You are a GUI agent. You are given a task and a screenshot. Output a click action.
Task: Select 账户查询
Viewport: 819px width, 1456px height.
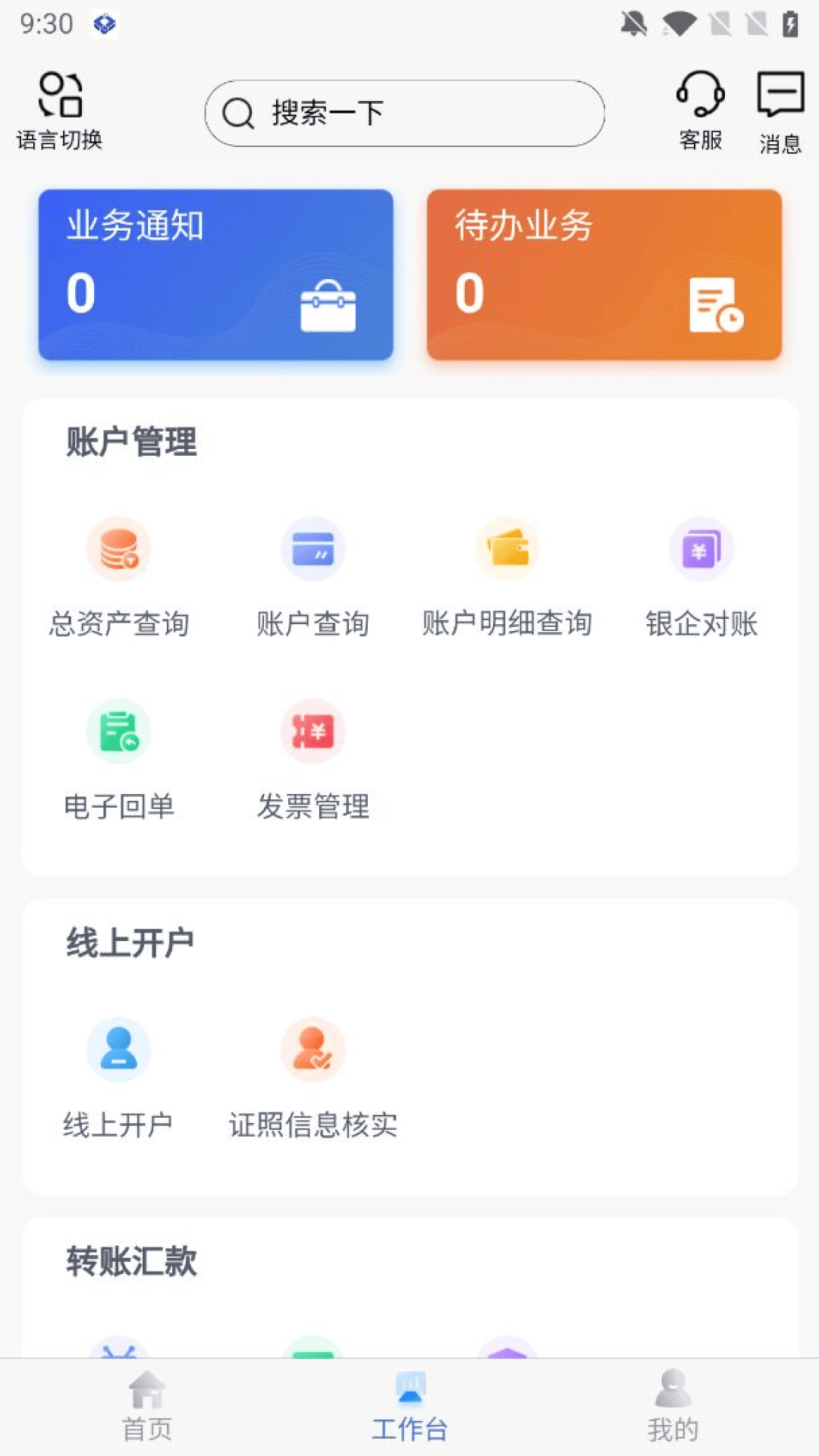pyautogui.click(x=313, y=576)
